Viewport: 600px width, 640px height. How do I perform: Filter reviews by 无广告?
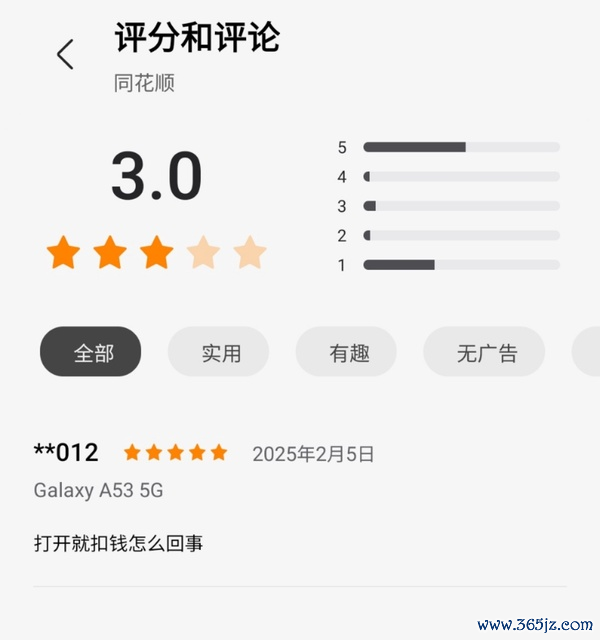coord(484,352)
